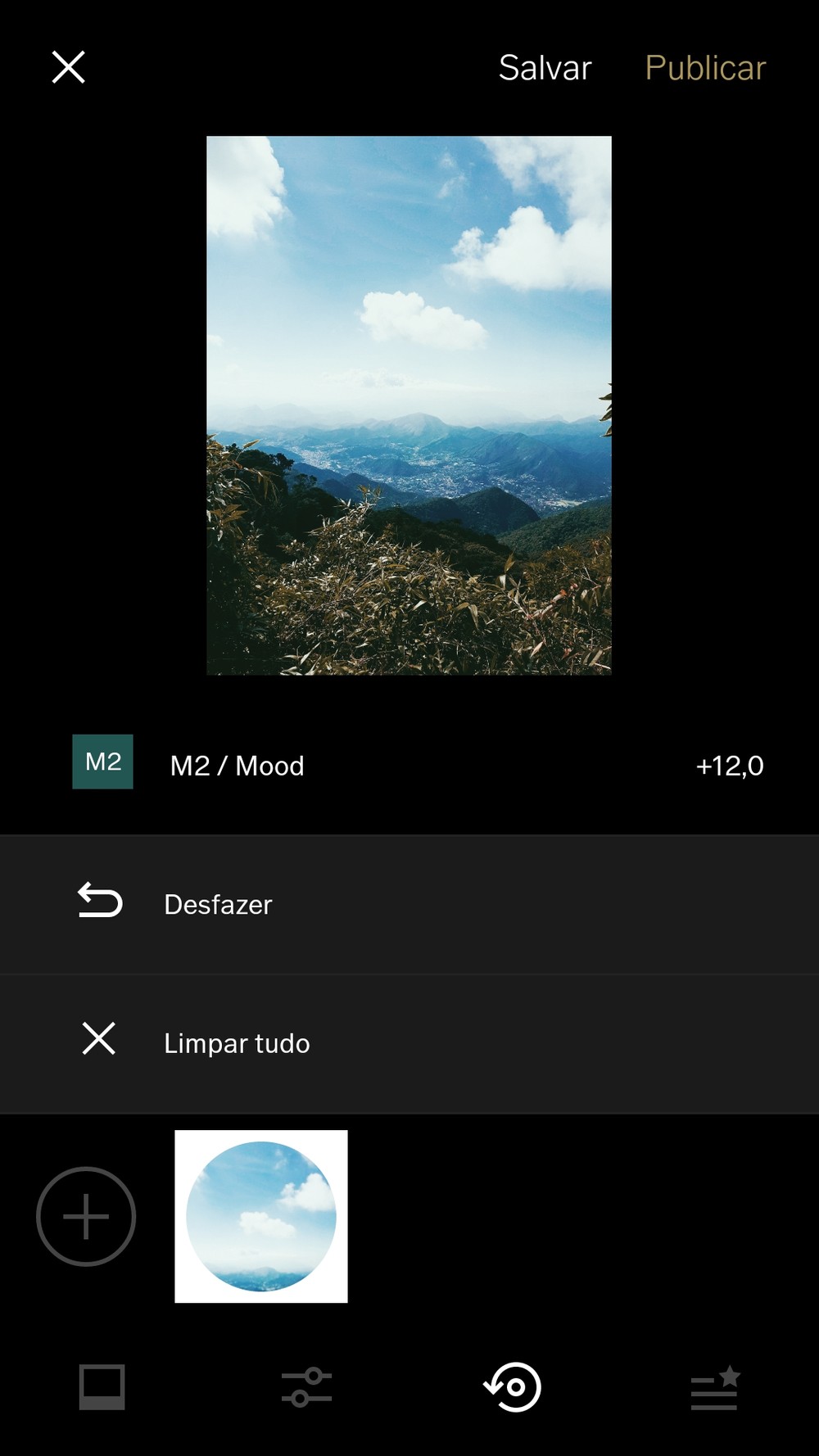Tap Salvar to save the photo
This screenshot has width=819, height=1456.
pyautogui.click(x=545, y=68)
